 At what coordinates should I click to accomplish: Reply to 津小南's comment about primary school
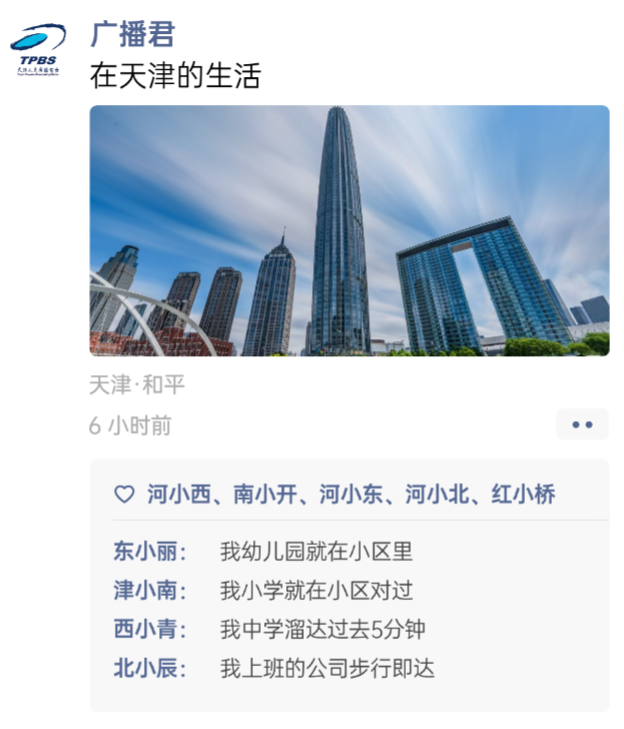point(316,590)
